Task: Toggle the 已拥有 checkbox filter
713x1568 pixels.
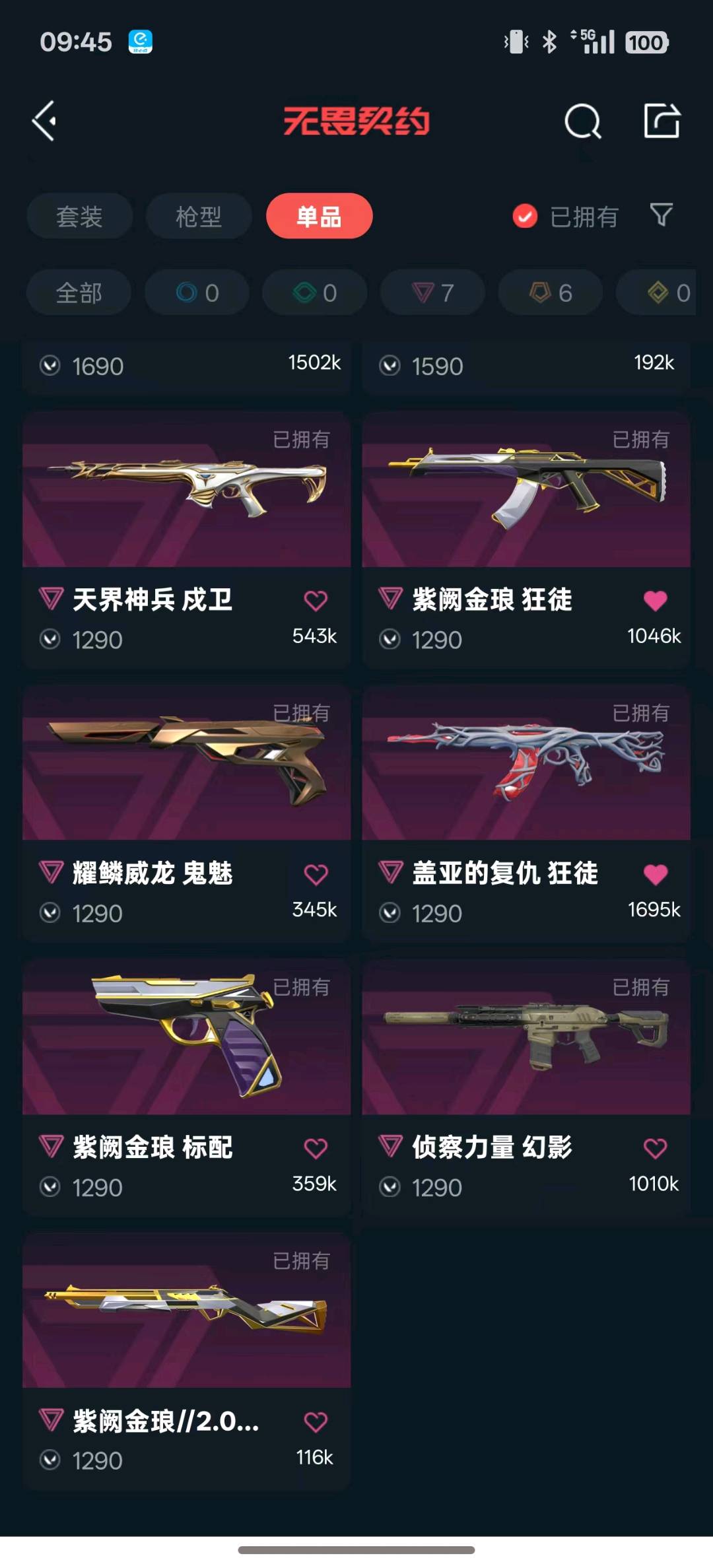Action: [x=526, y=216]
